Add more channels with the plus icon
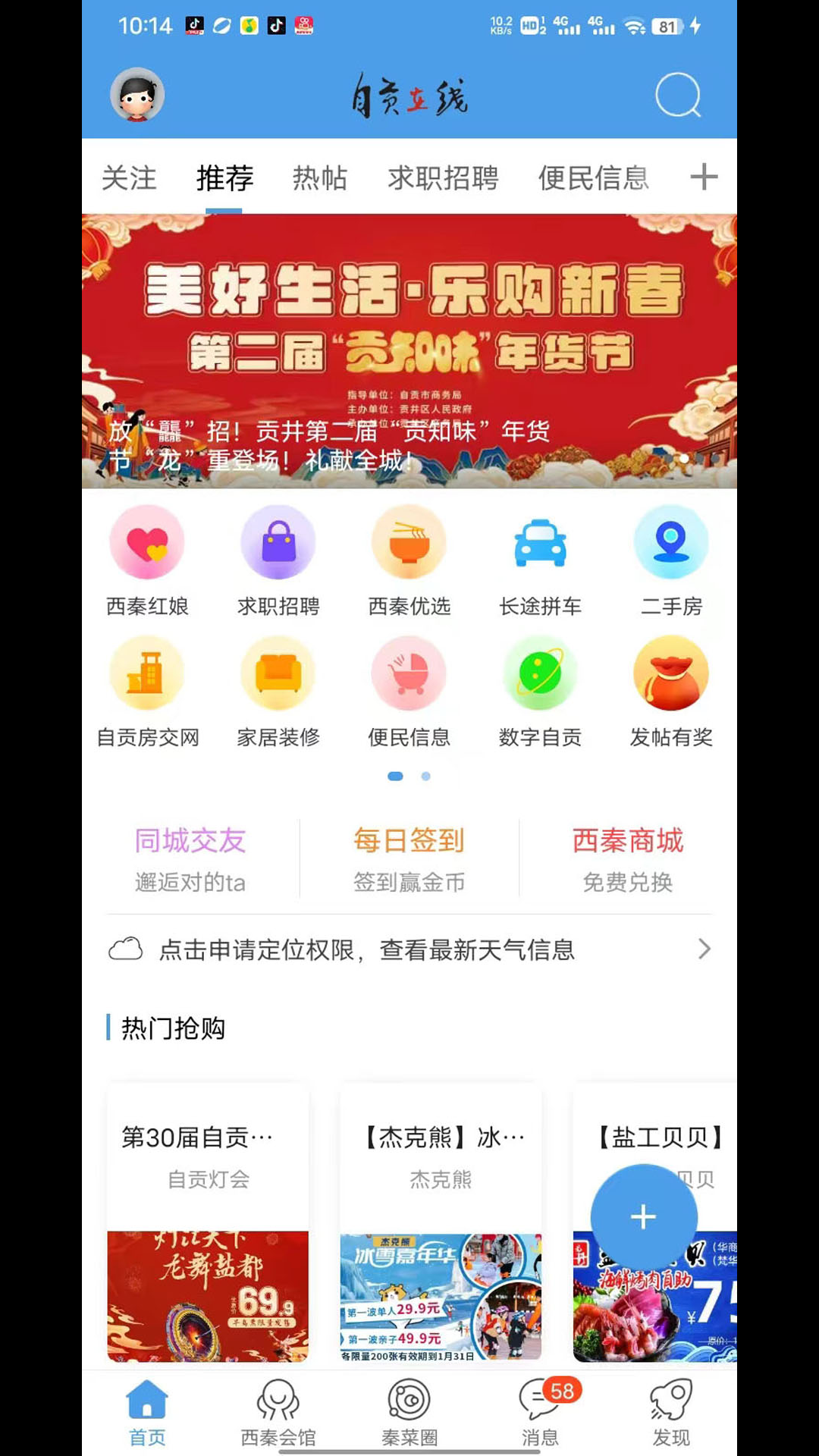The image size is (819, 1456). tap(704, 177)
